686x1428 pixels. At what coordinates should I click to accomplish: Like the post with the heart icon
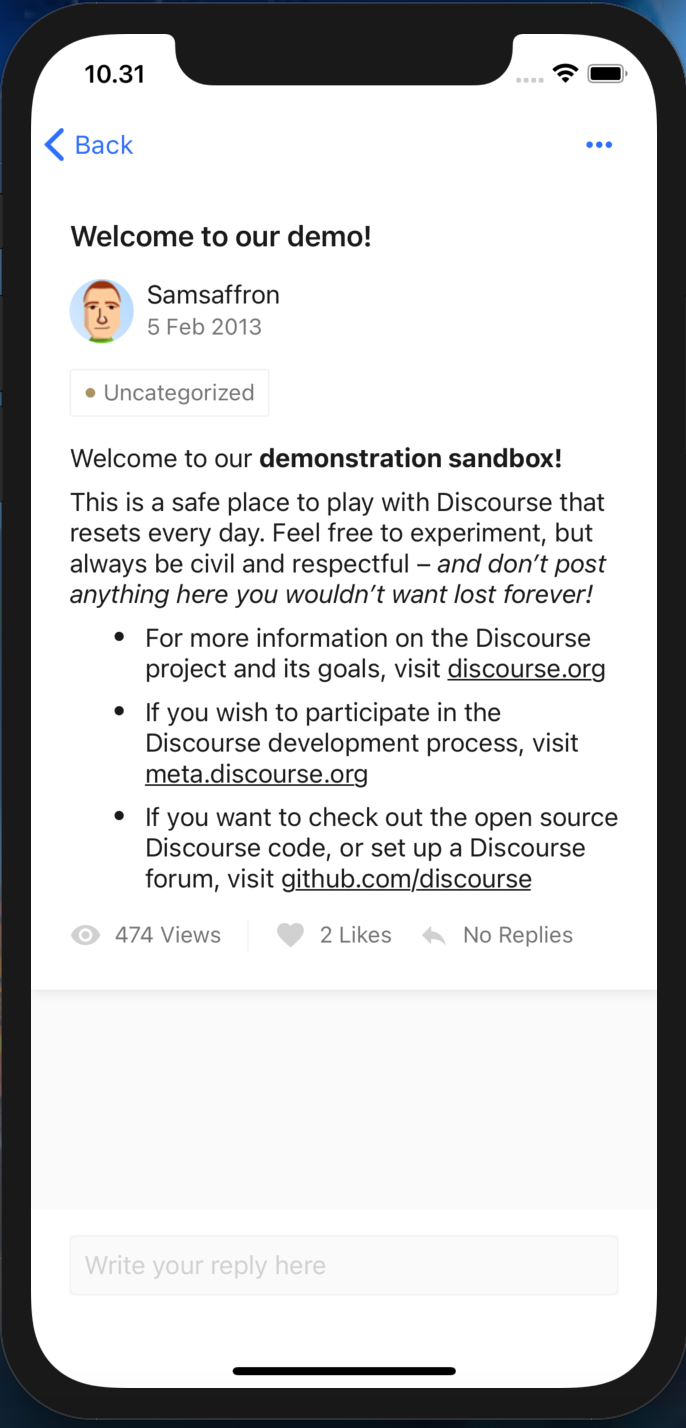(290, 936)
